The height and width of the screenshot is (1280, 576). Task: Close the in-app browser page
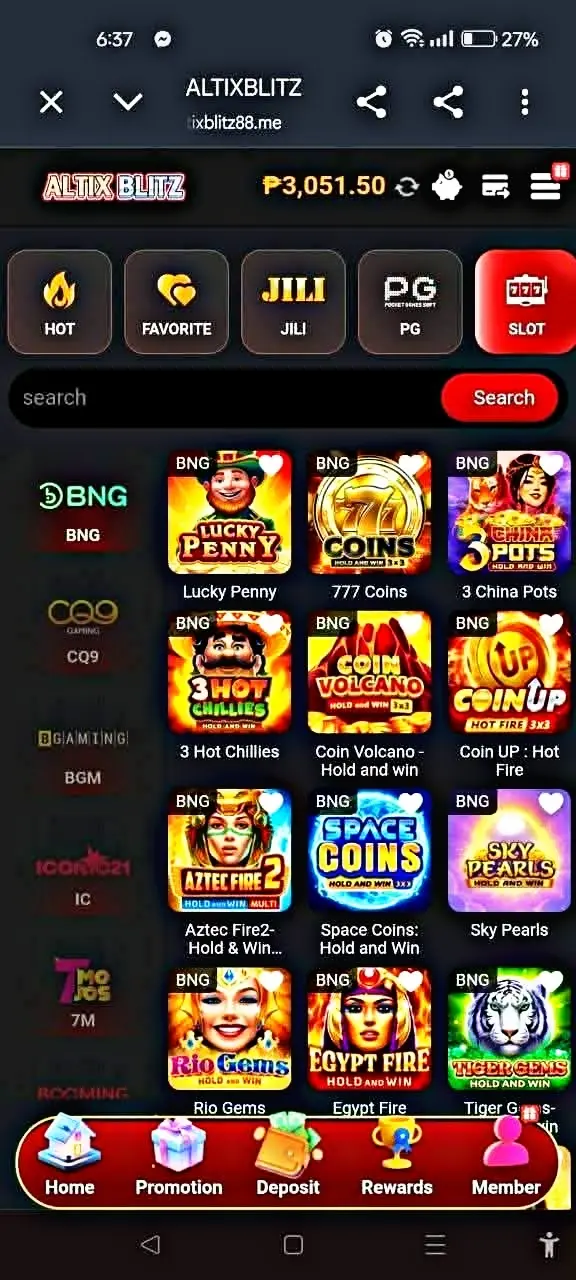tap(51, 101)
